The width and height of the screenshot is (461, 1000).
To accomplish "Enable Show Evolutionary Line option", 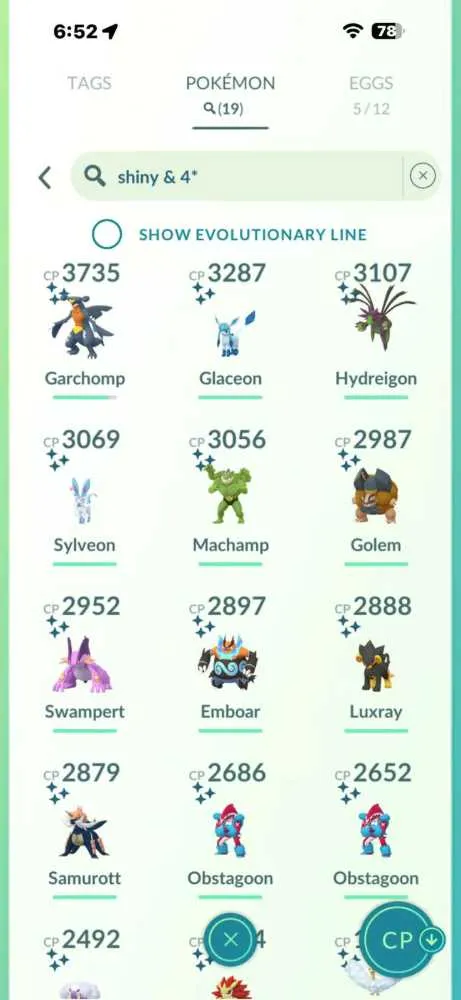I will tap(106, 234).
